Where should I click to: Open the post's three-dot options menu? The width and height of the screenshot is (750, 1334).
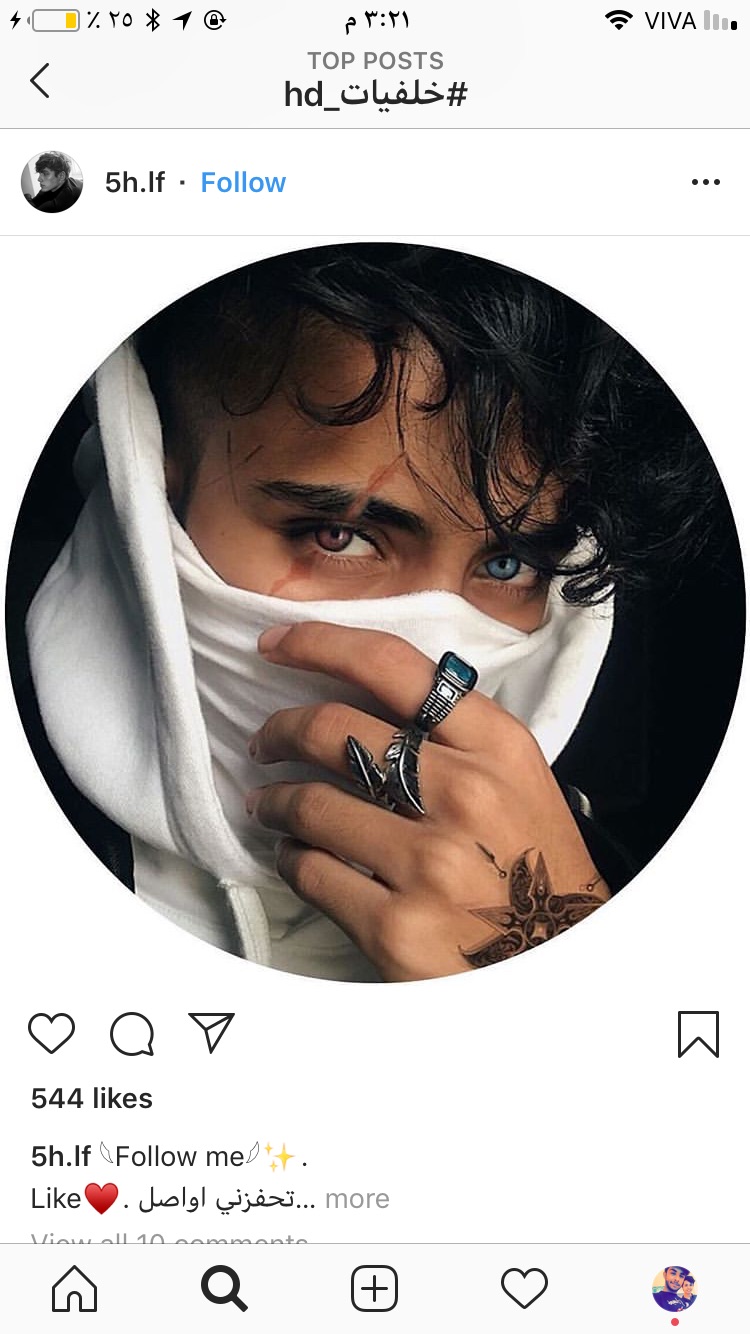coord(705,182)
